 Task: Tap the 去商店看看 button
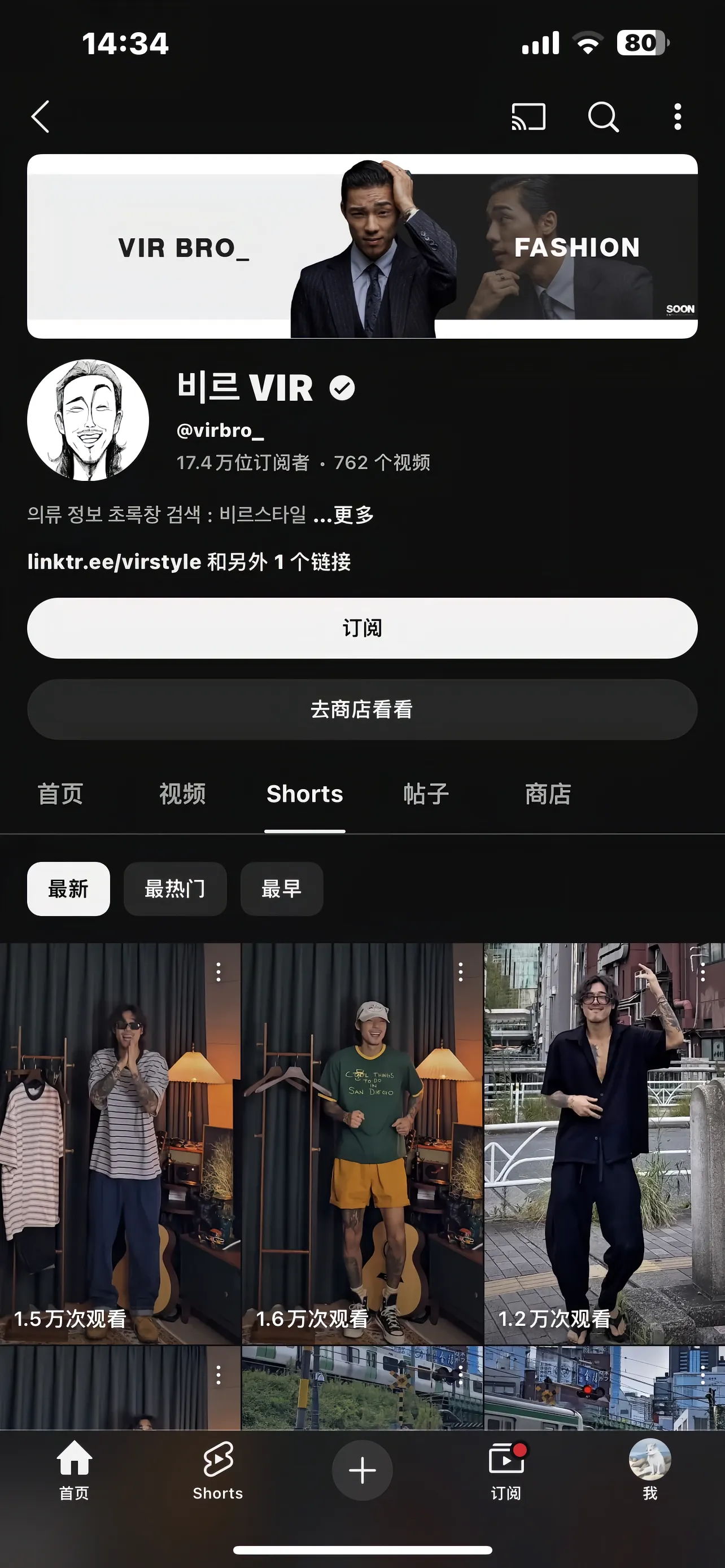[x=362, y=709]
